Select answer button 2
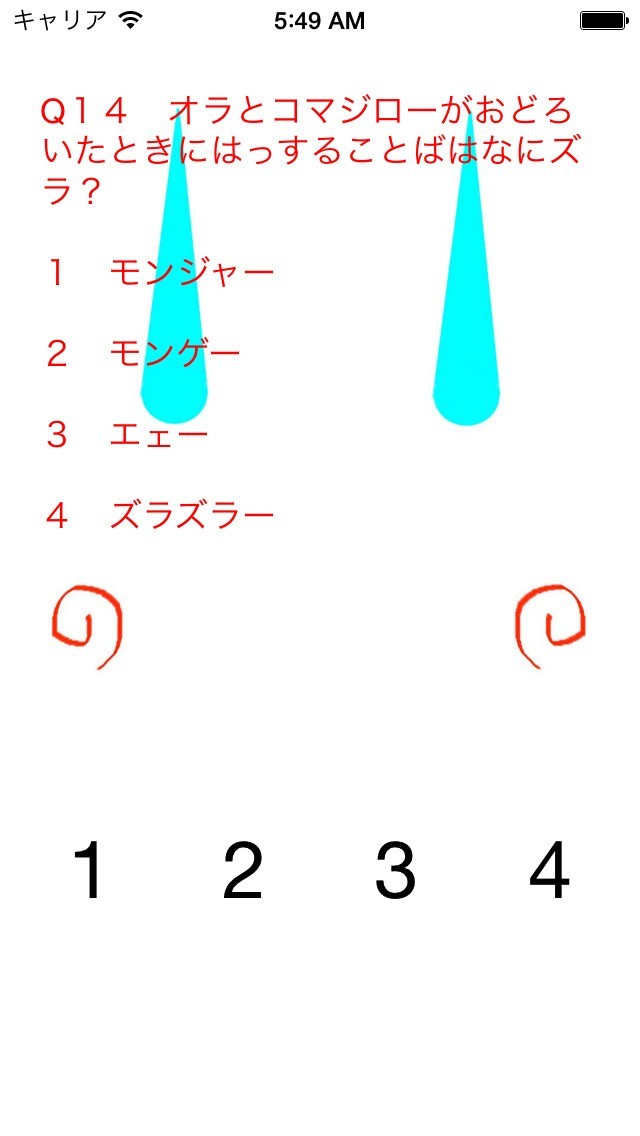This screenshot has height=1136, width=640. coord(243,871)
